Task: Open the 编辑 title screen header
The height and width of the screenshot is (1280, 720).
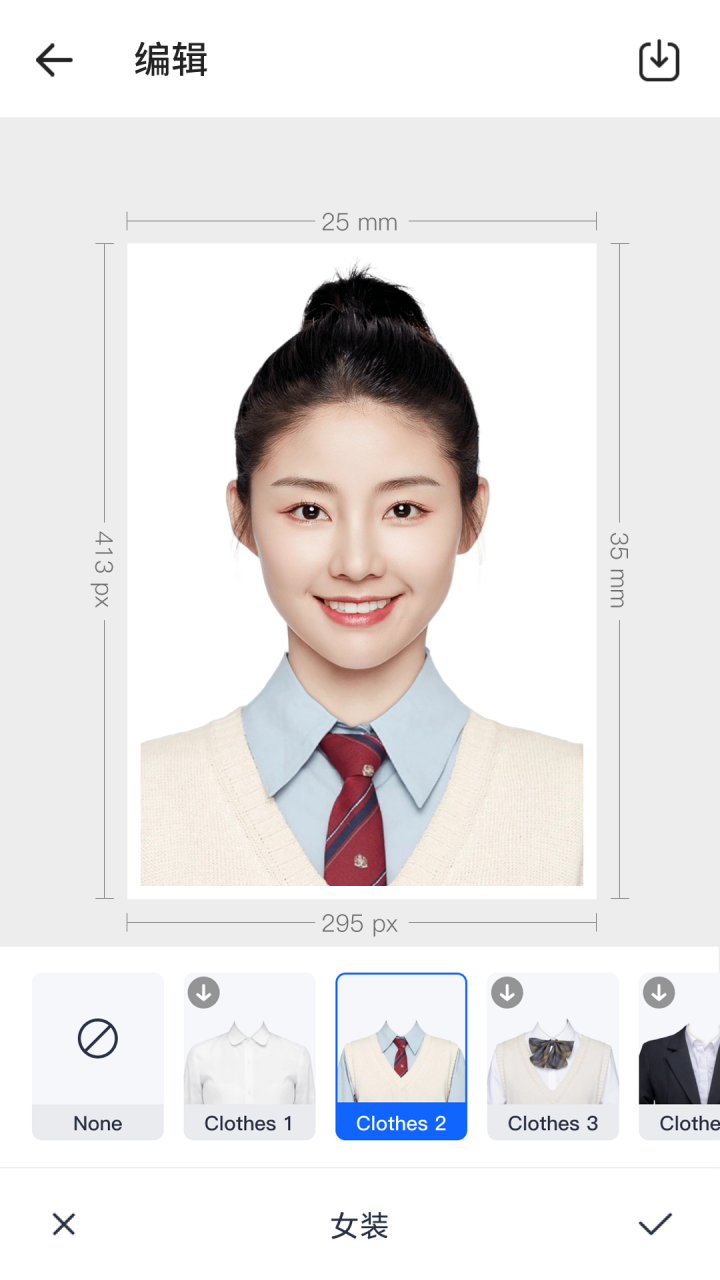Action: pos(169,60)
